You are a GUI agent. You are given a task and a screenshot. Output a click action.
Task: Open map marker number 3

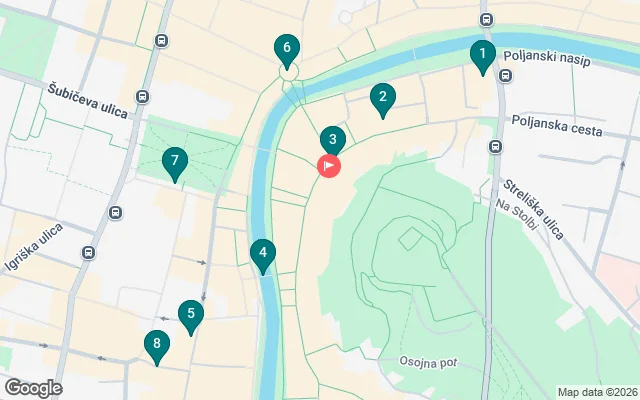pos(332,142)
